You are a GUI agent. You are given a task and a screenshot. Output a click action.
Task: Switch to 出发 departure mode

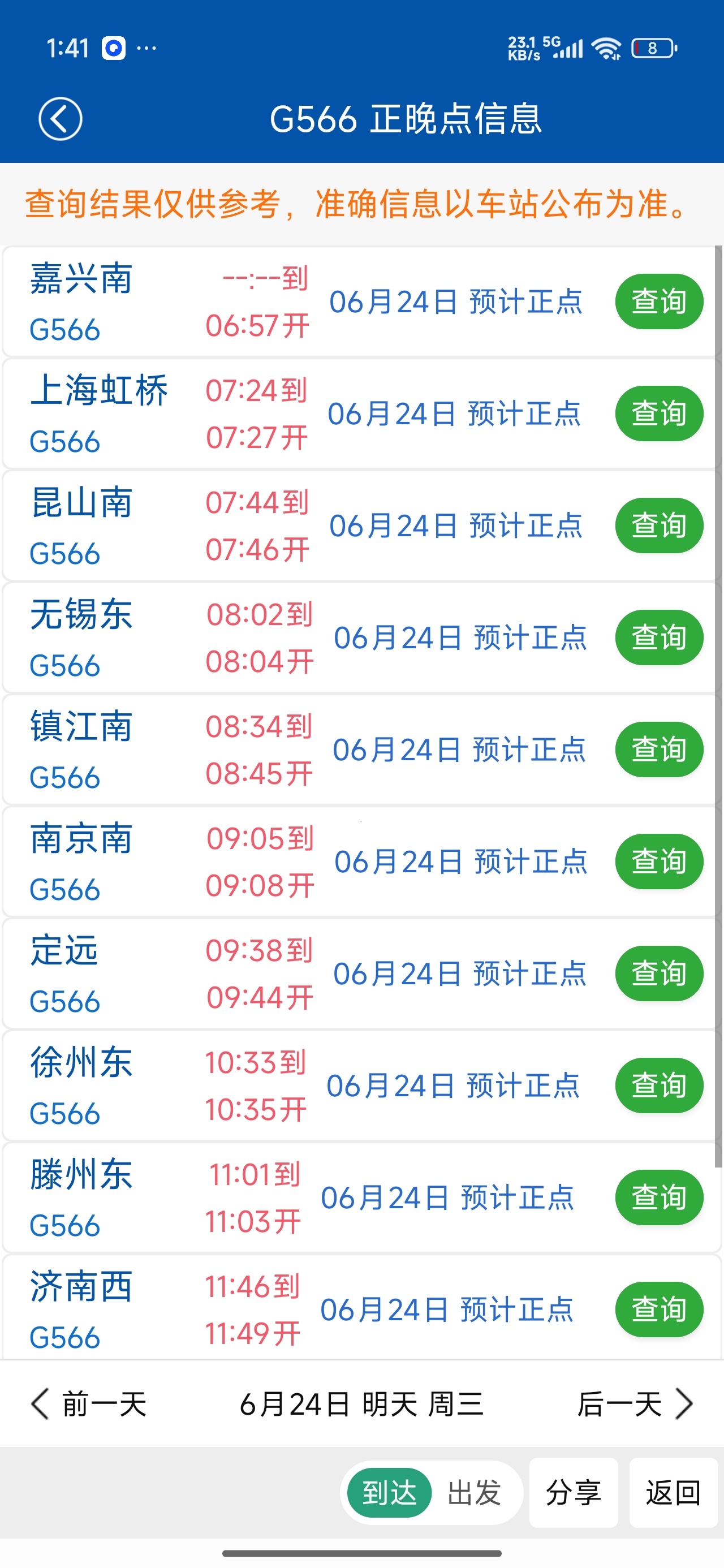pyautogui.click(x=474, y=1493)
